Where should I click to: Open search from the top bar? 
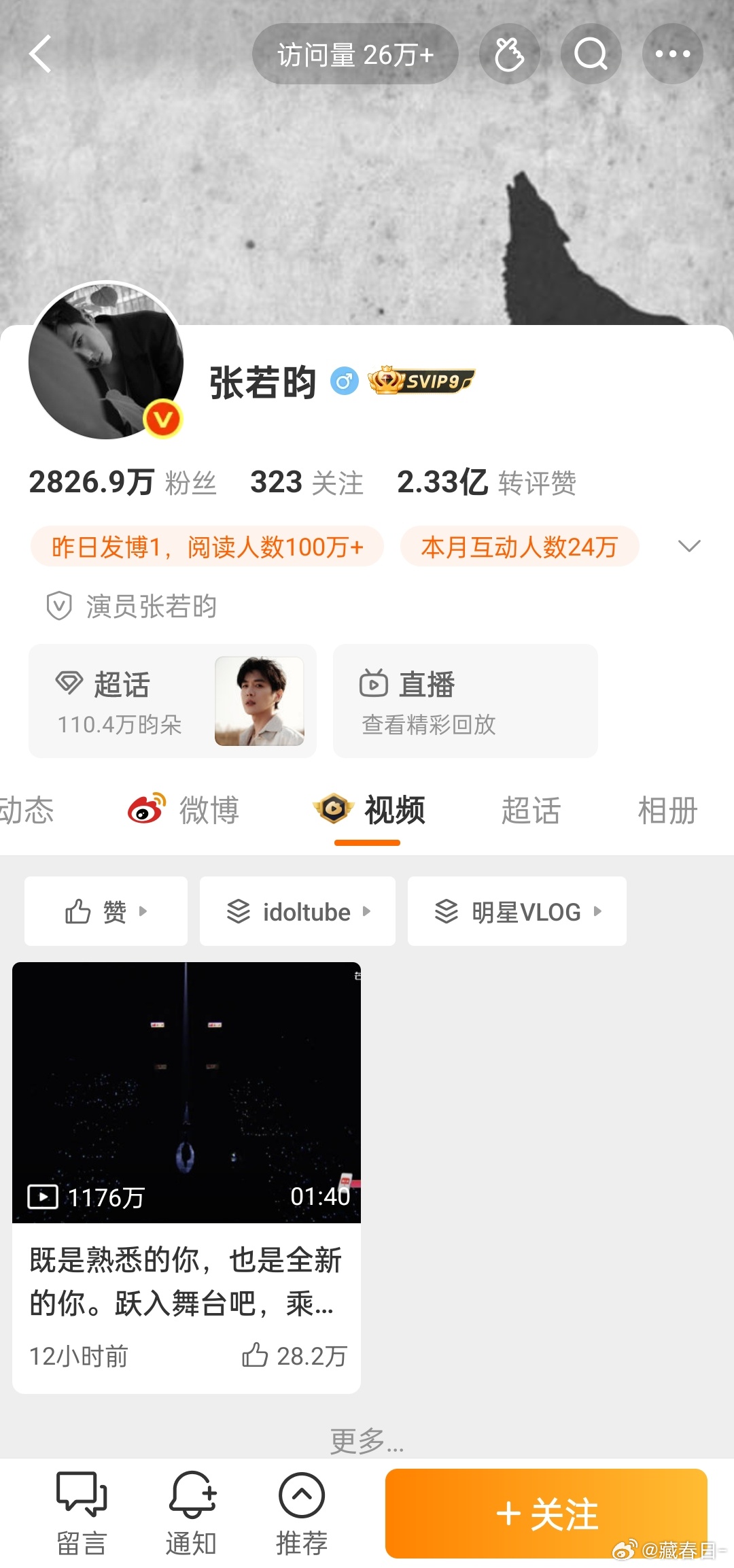(x=590, y=54)
